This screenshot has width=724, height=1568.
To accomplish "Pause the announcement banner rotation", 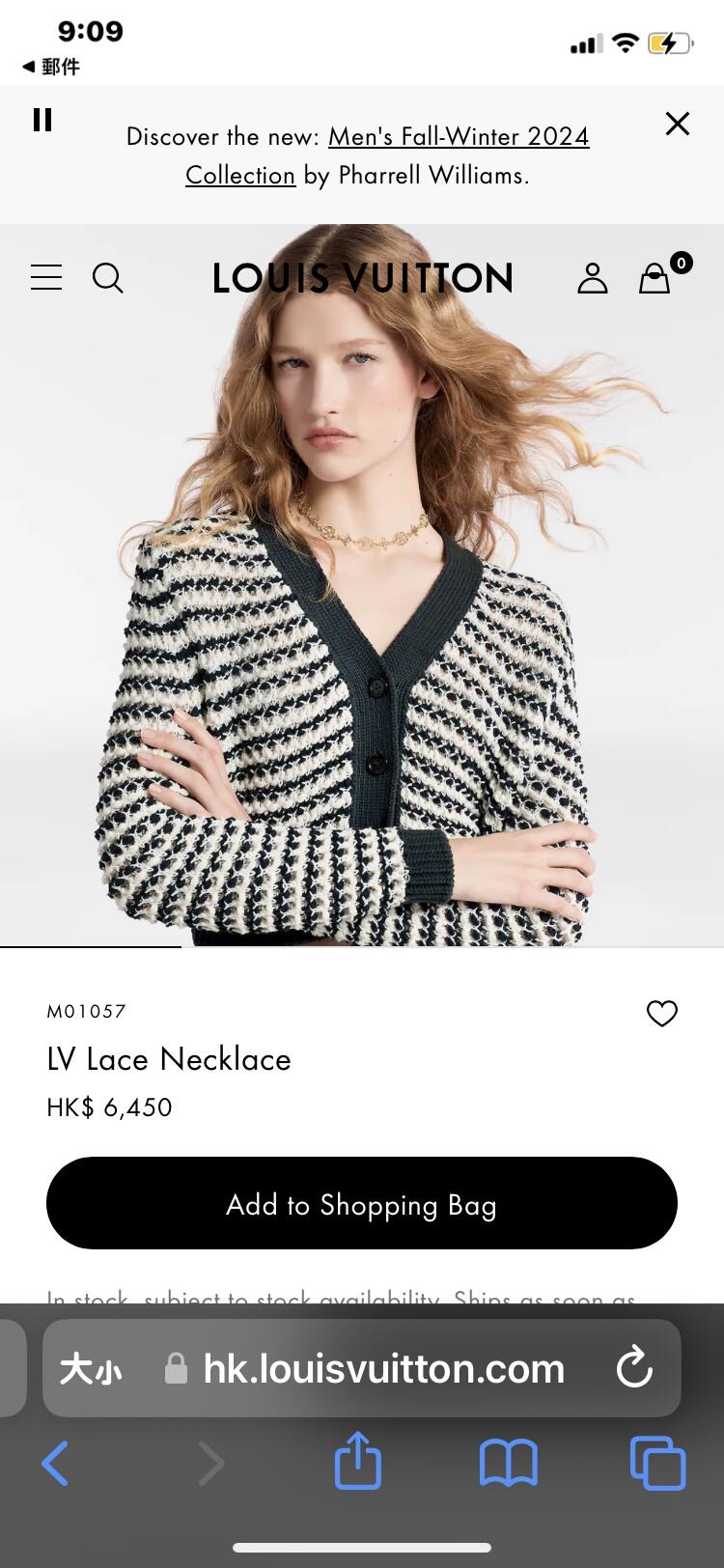I will click(x=42, y=120).
